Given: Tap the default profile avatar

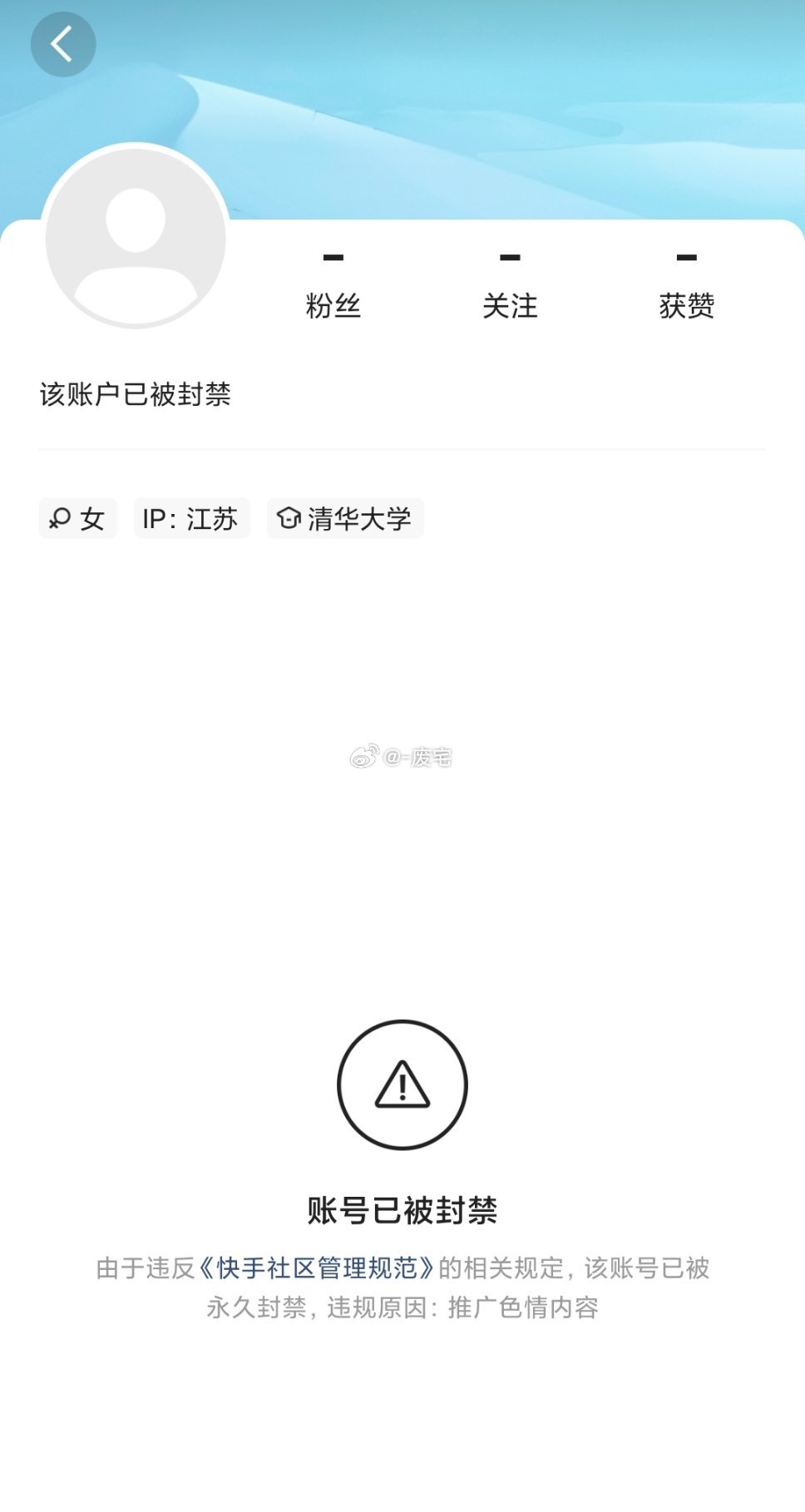Looking at the screenshot, I should pos(136,238).
